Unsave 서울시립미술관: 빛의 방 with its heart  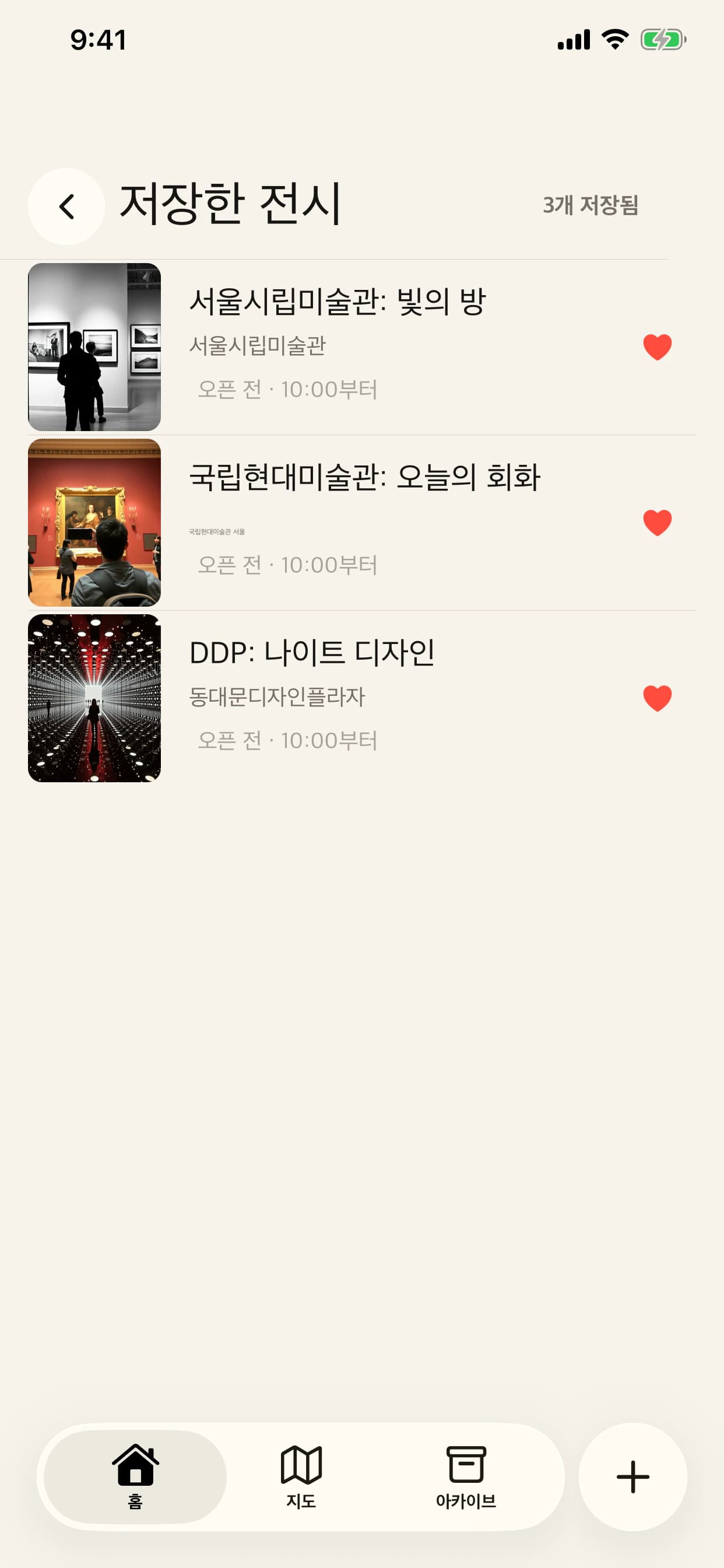pyautogui.click(x=657, y=347)
